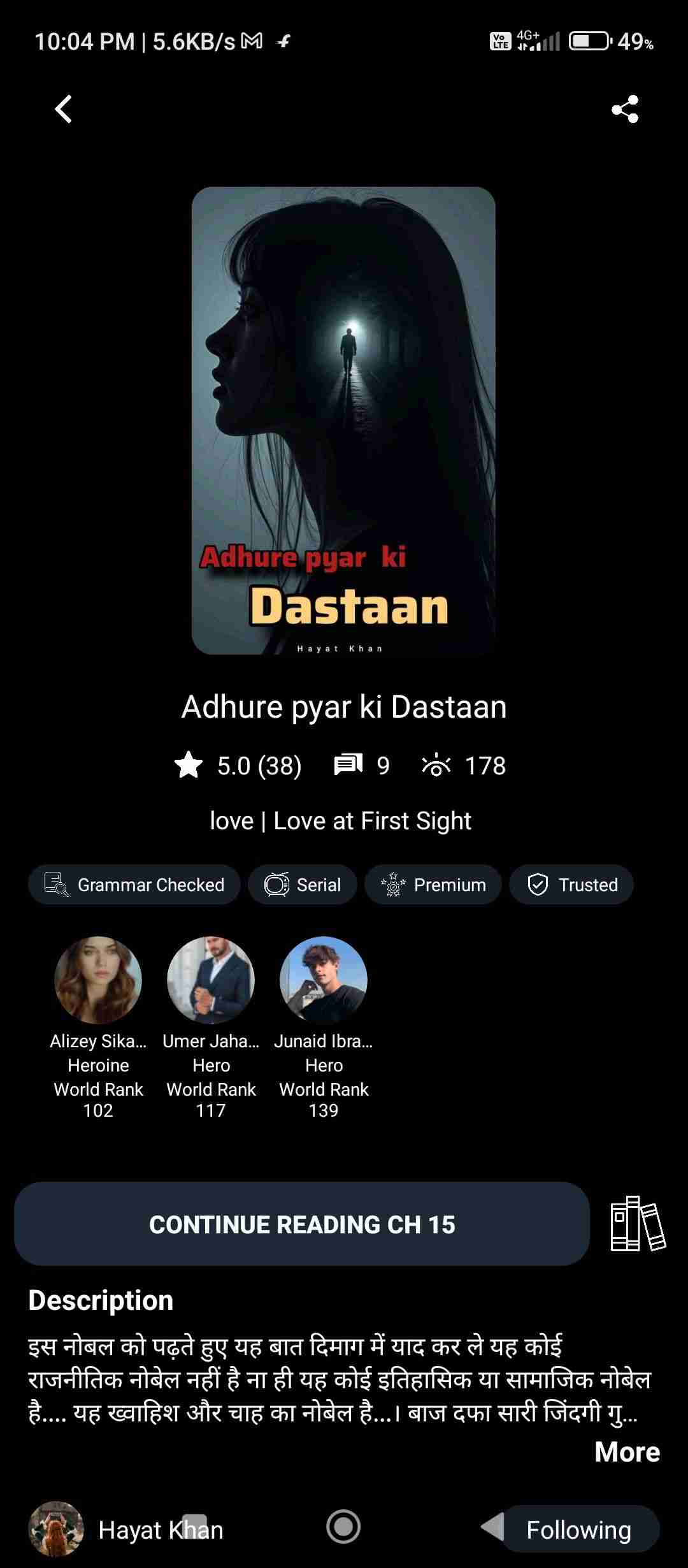Share this novel

pos(625,109)
